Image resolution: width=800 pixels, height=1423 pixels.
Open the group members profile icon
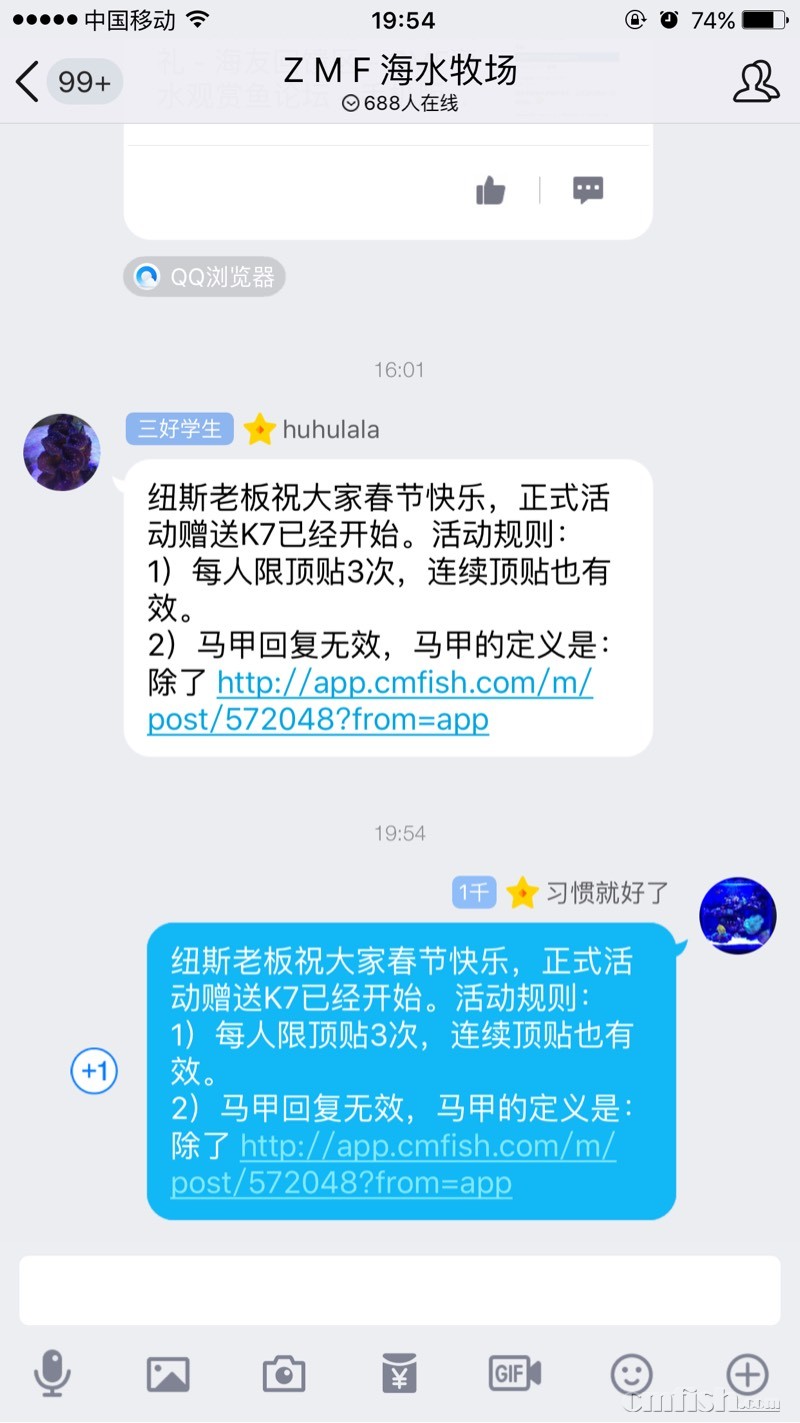pyautogui.click(x=755, y=82)
